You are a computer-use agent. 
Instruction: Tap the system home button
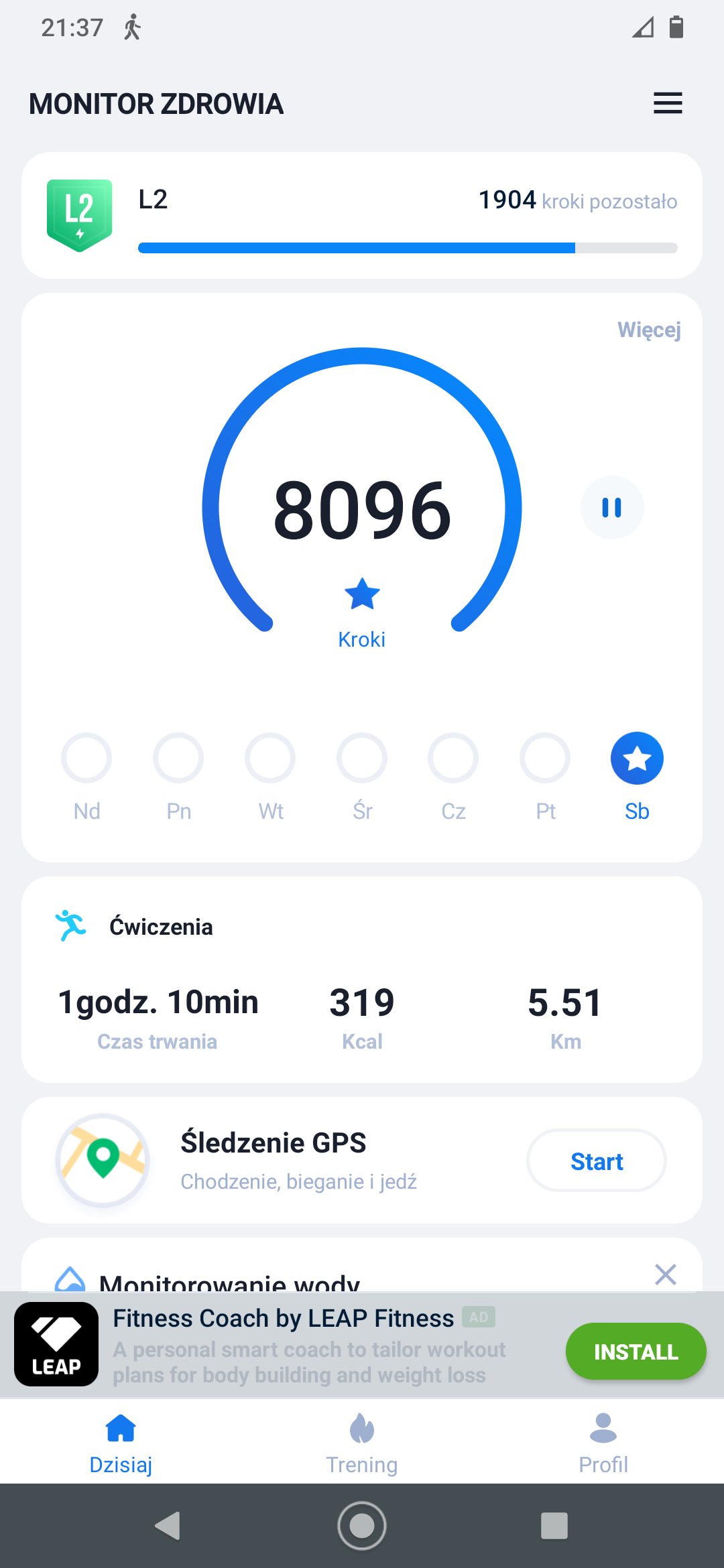pos(362,1526)
